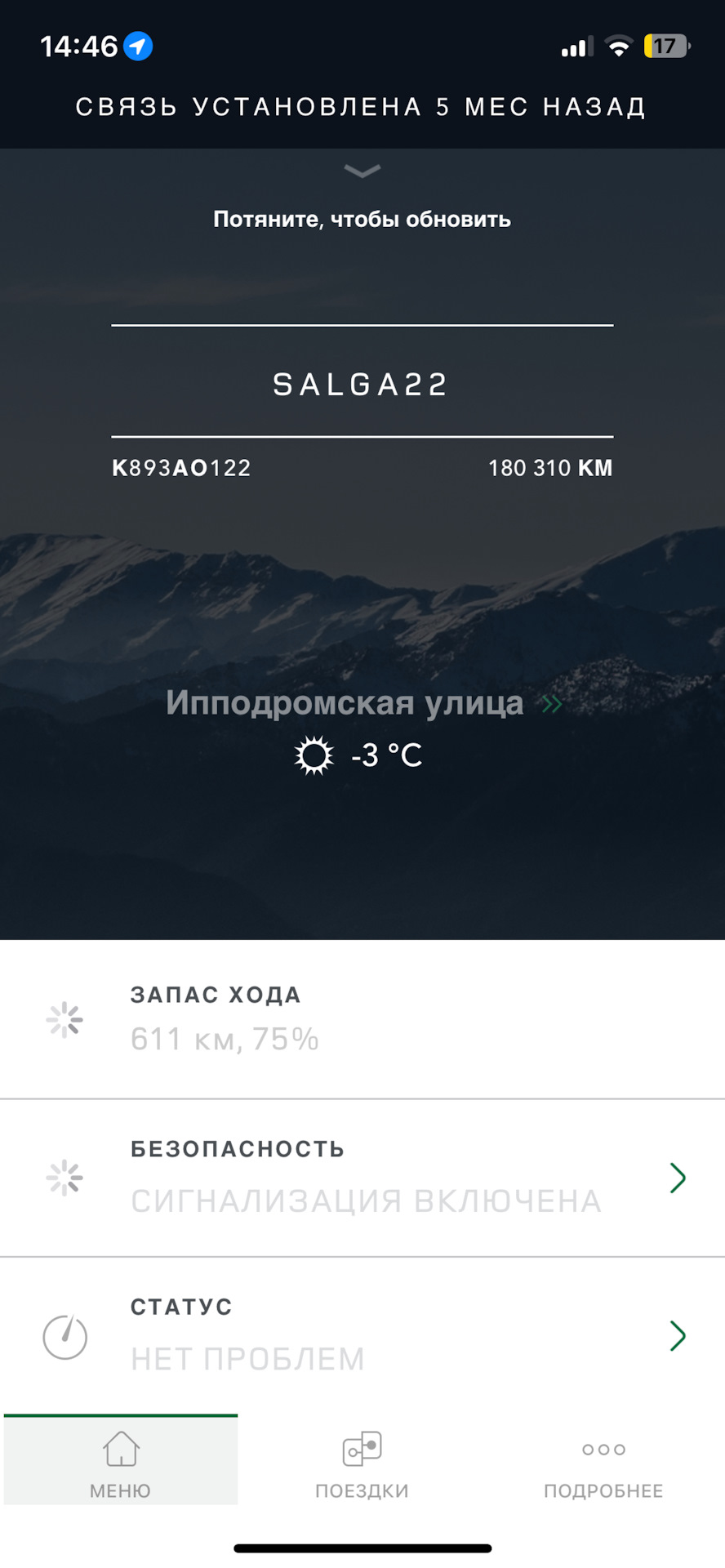The width and height of the screenshot is (725, 1568).
Task: Switch to the Поездки tab
Action: pos(362,1460)
